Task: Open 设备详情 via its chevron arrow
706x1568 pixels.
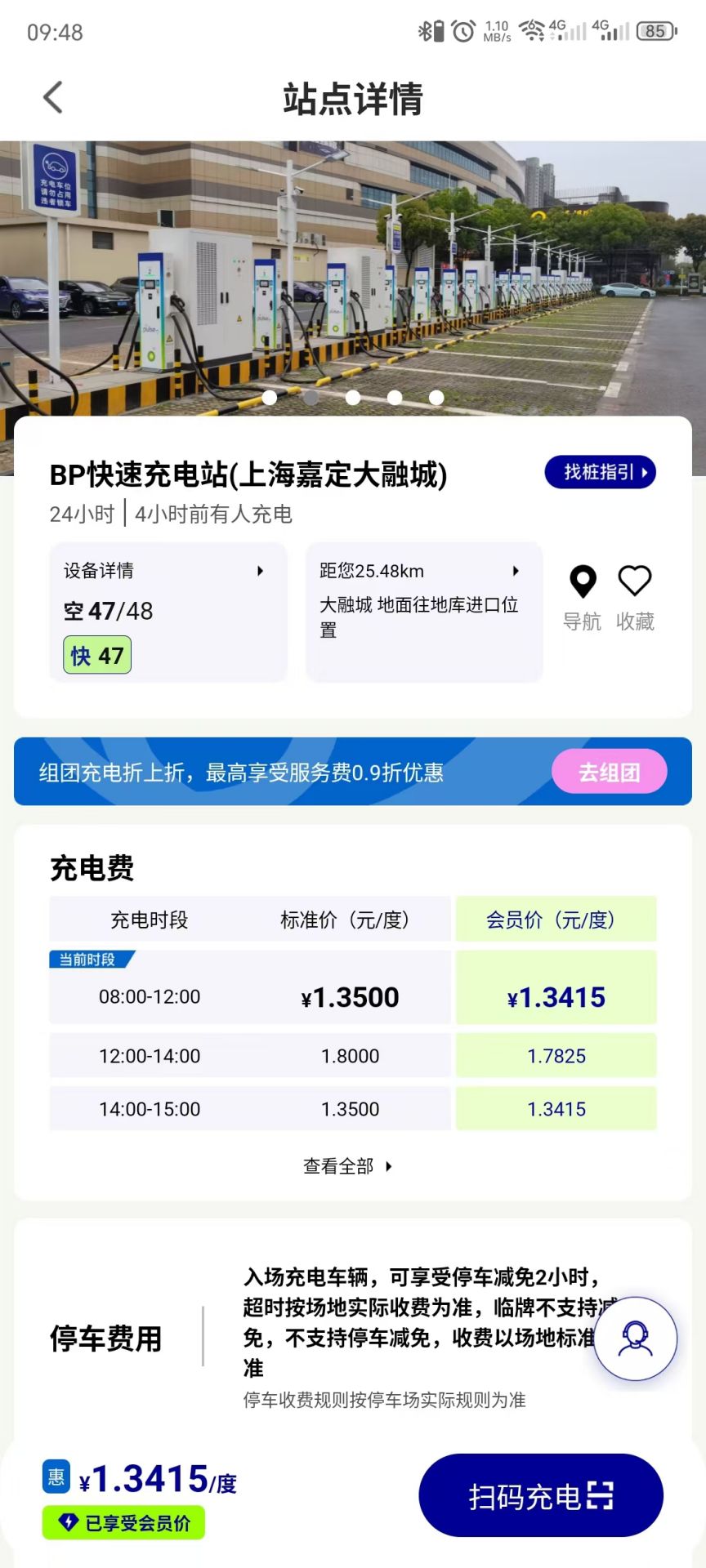Action: click(260, 572)
